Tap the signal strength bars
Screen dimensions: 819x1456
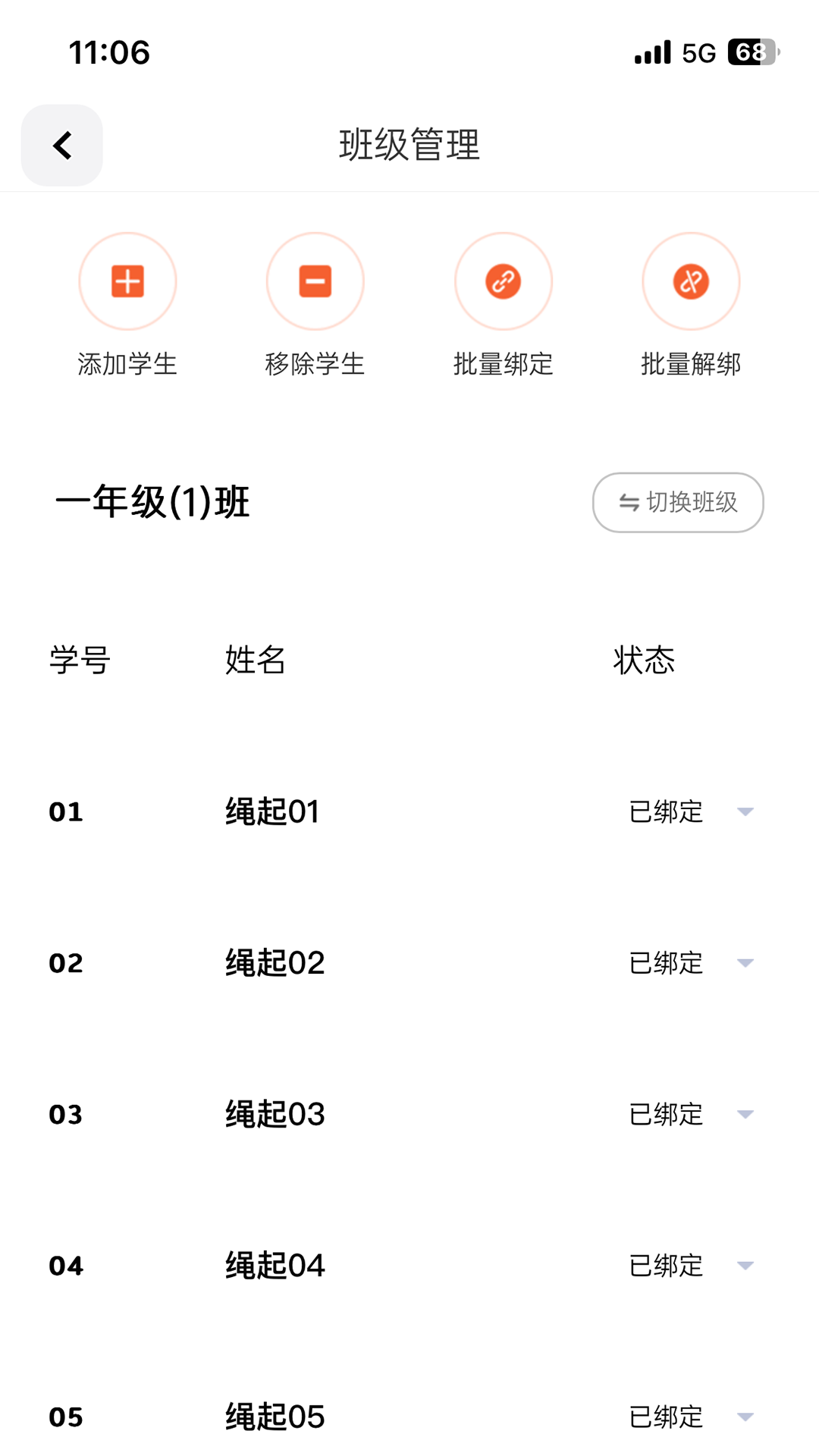point(652,51)
